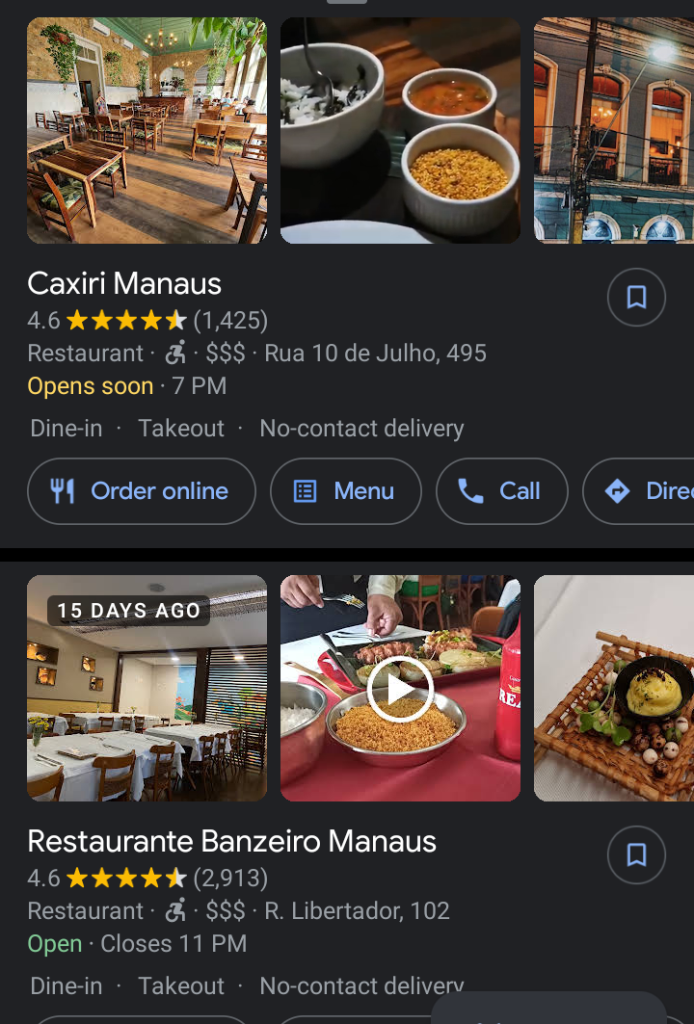The height and width of the screenshot is (1024, 694).
Task: Call Caxiri Manaus
Action: click(x=501, y=491)
